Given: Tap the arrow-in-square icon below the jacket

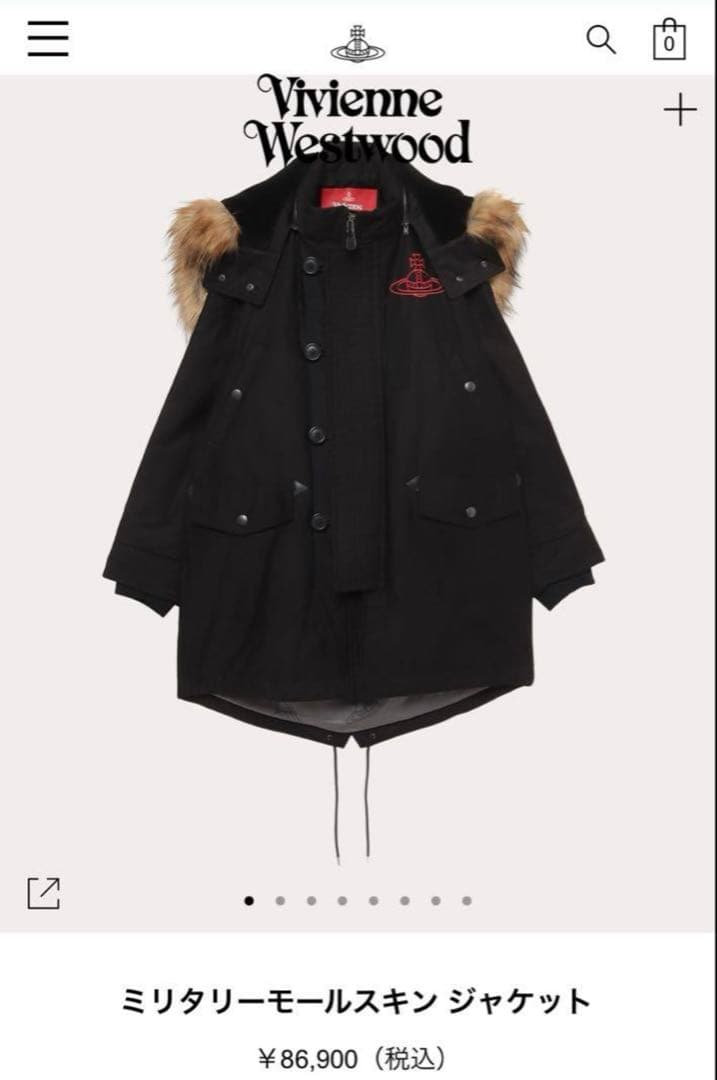Looking at the screenshot, I should pos(44,892).
